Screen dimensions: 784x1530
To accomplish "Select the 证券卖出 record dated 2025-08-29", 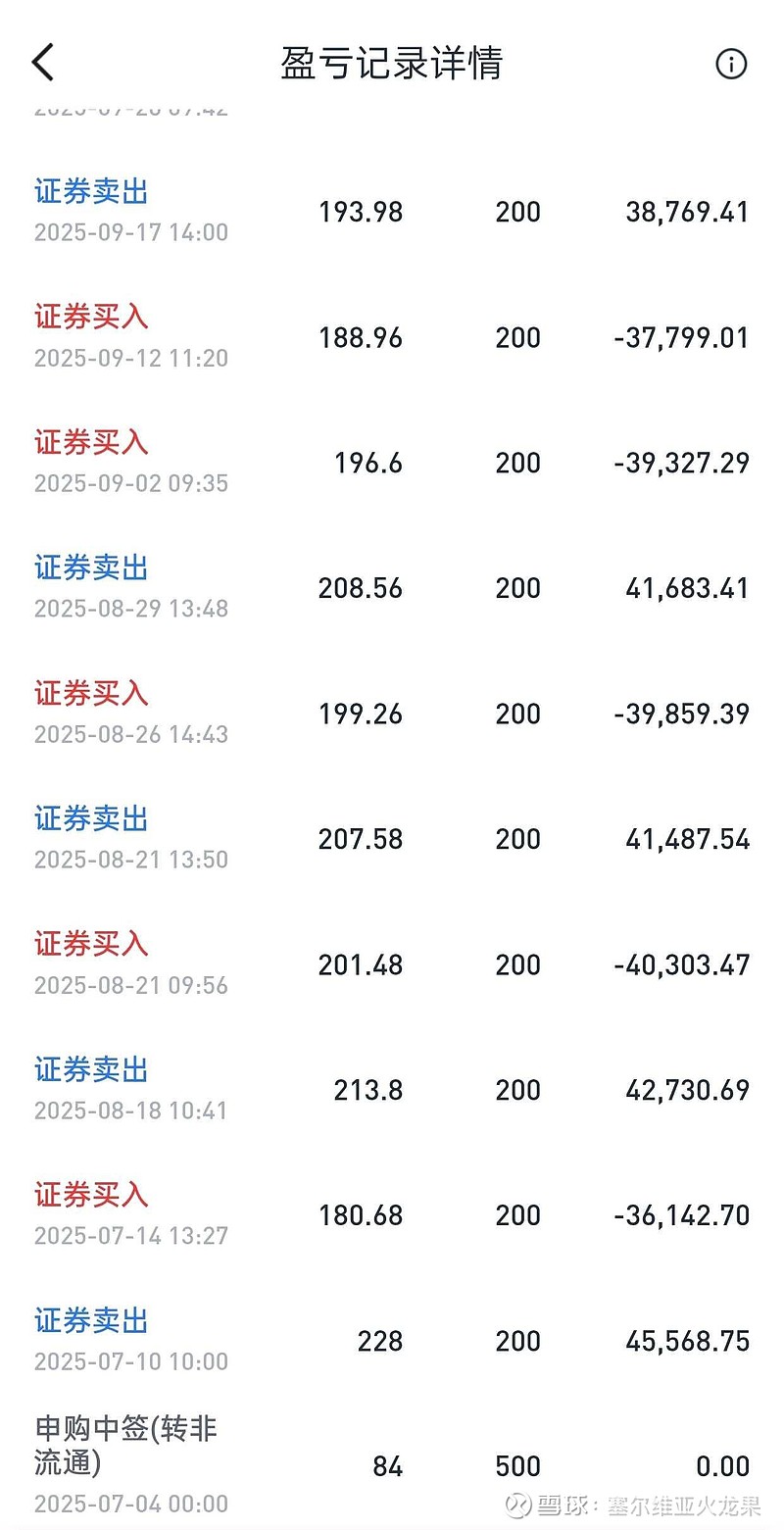I will coord(89,568).
